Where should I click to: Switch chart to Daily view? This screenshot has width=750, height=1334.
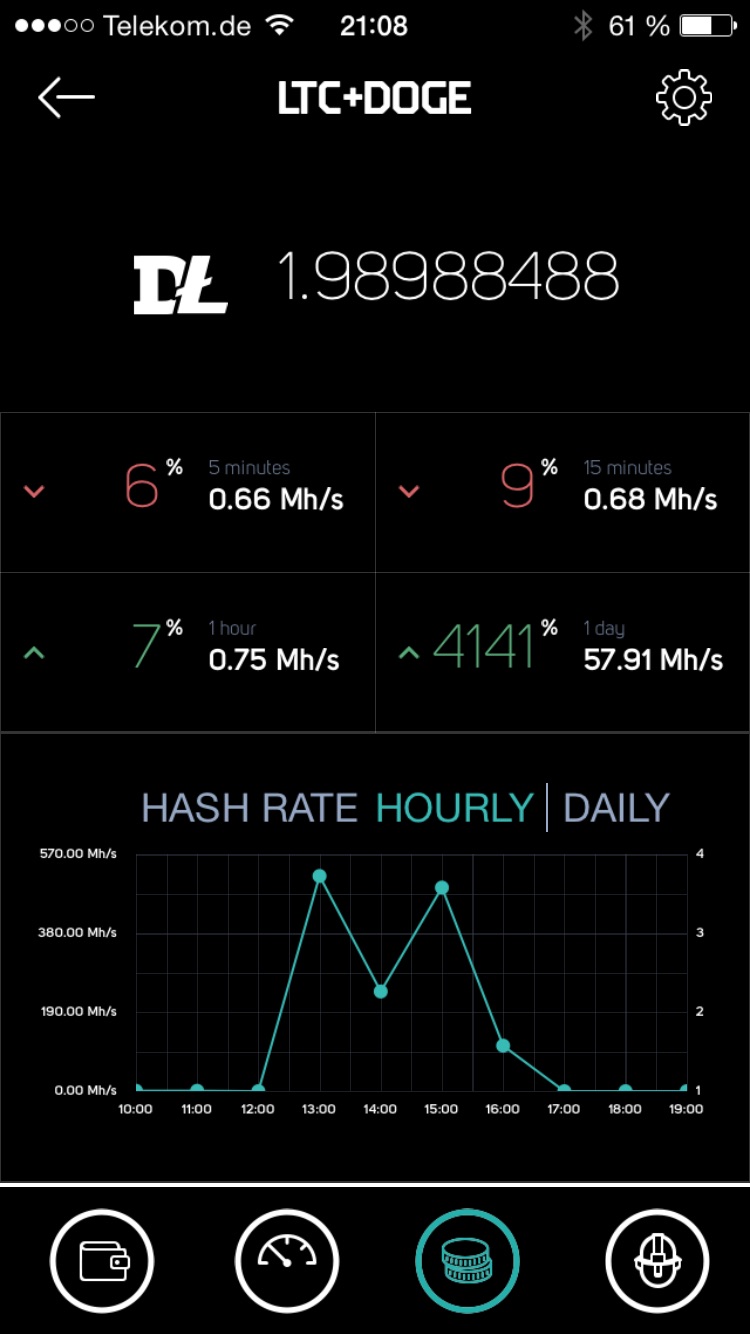tap(616, 808)
